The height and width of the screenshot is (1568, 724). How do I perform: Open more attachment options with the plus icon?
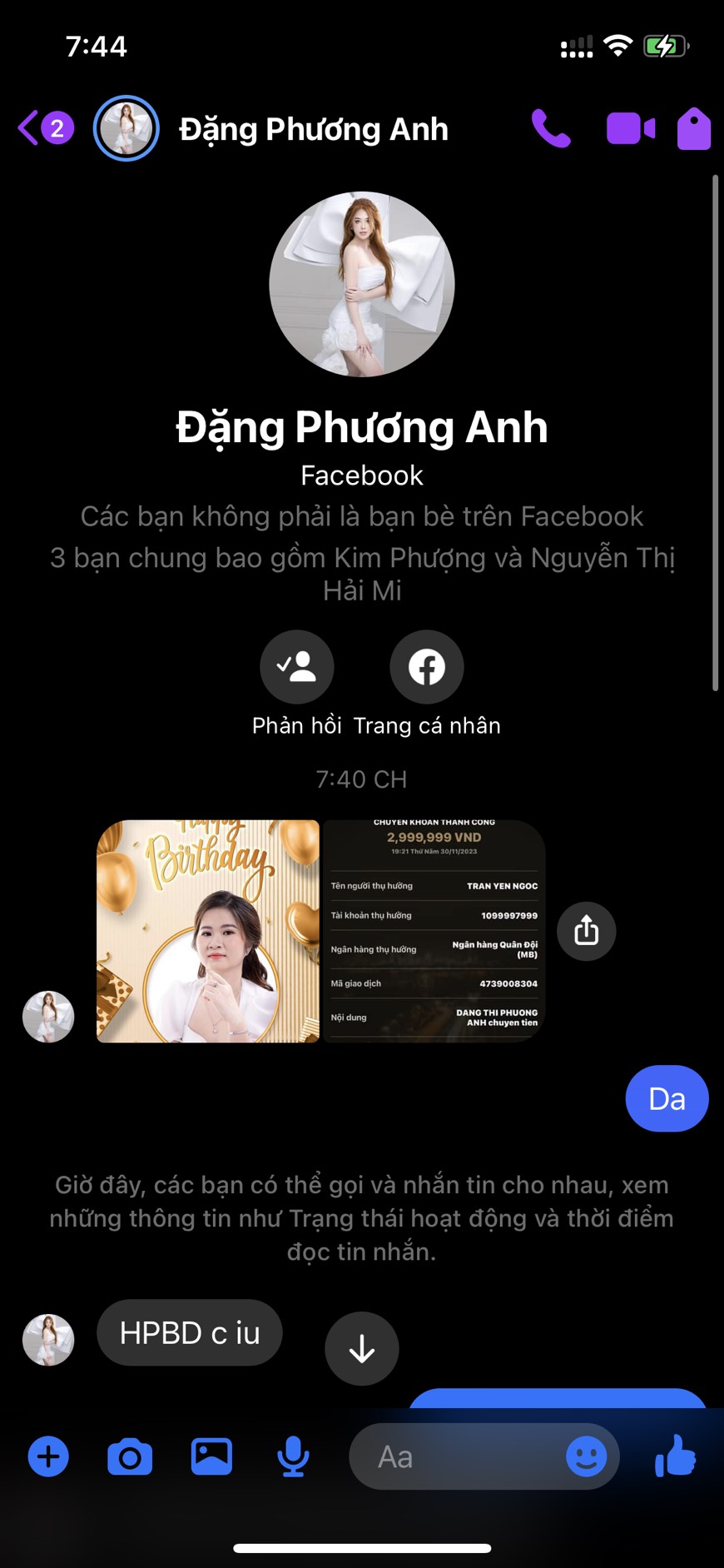(48, 1456)
